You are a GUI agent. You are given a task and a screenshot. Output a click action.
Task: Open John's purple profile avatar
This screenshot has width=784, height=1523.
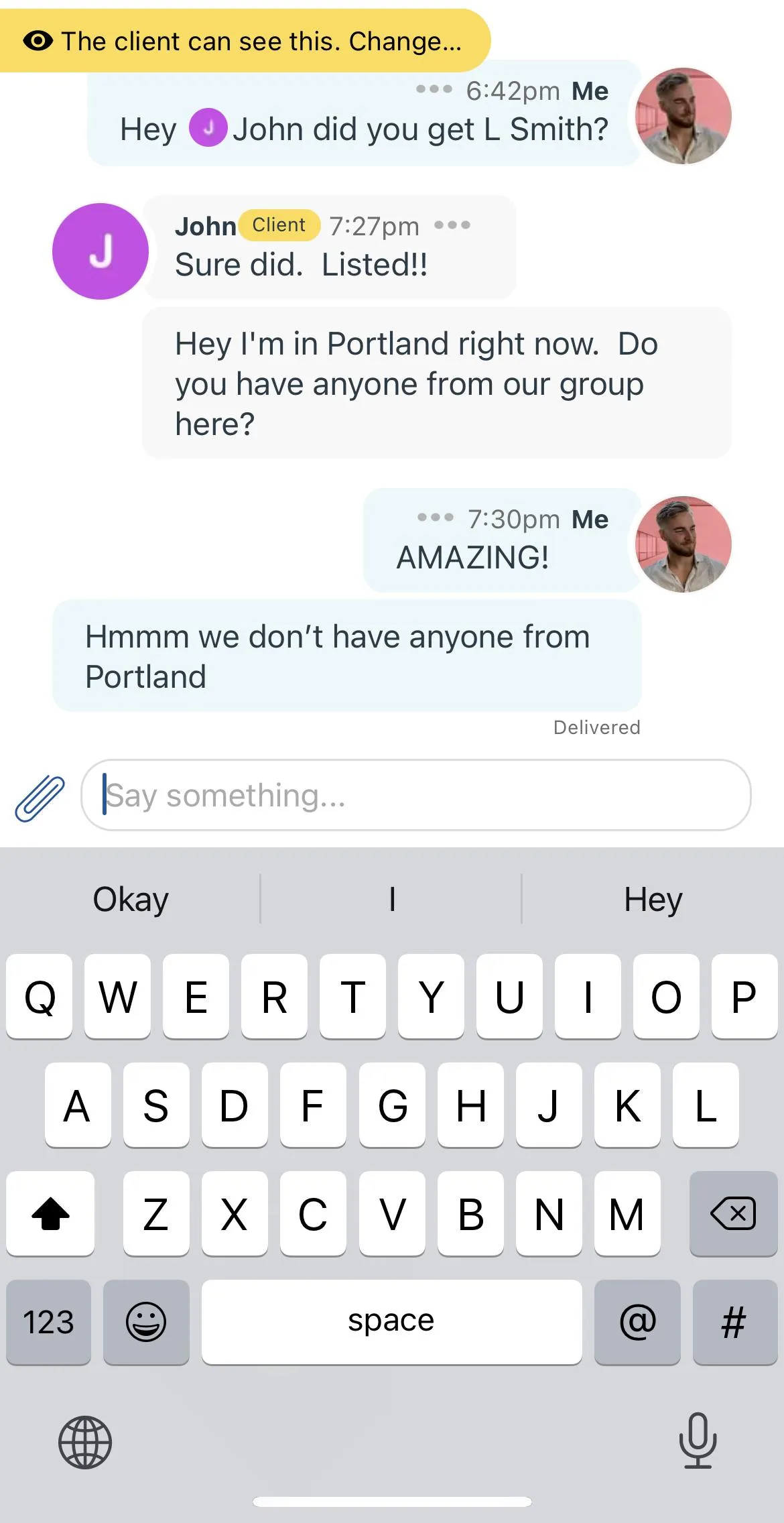point(101,251)
